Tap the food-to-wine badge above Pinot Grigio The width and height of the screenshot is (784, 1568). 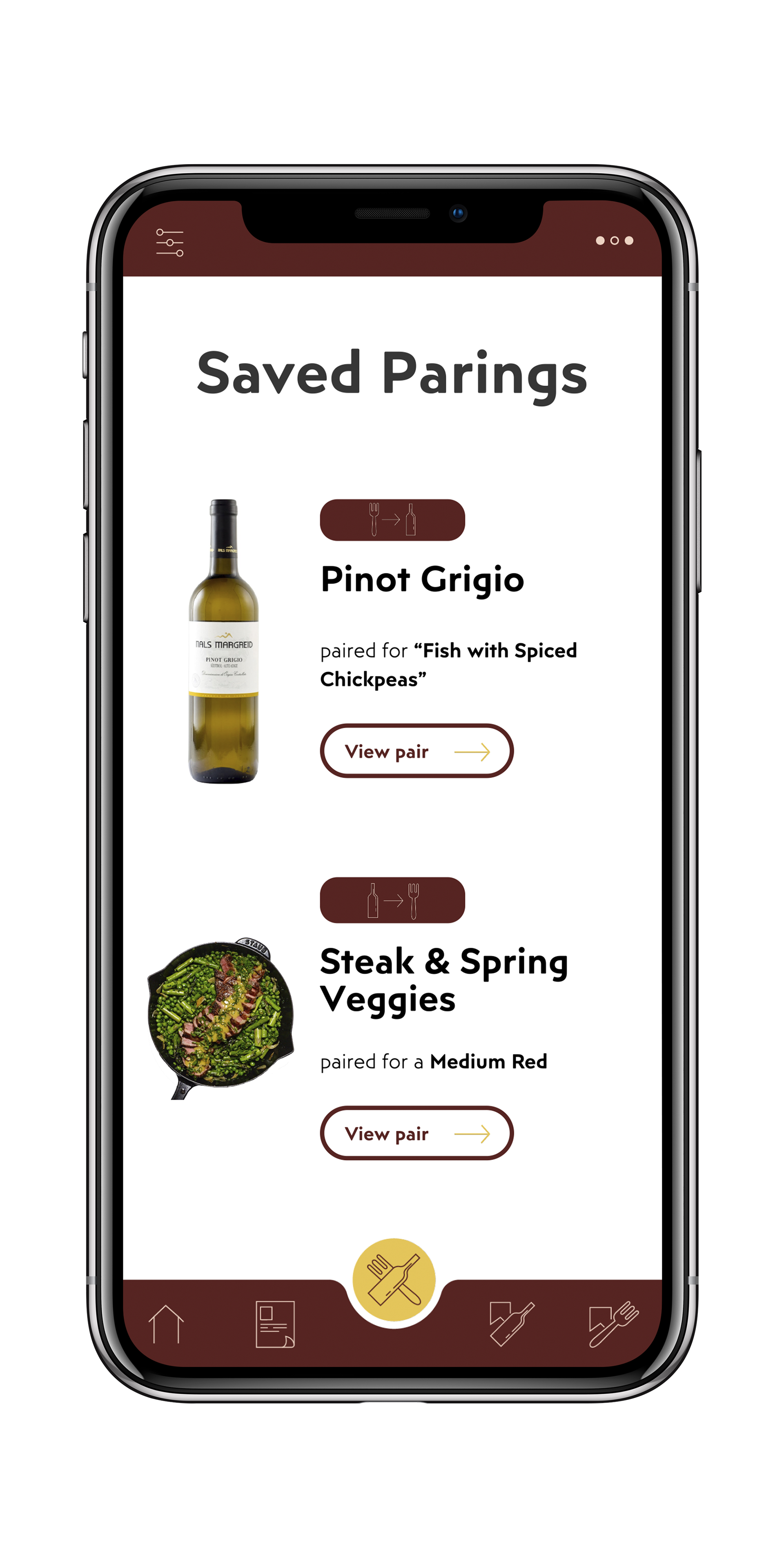coord(392,520)
